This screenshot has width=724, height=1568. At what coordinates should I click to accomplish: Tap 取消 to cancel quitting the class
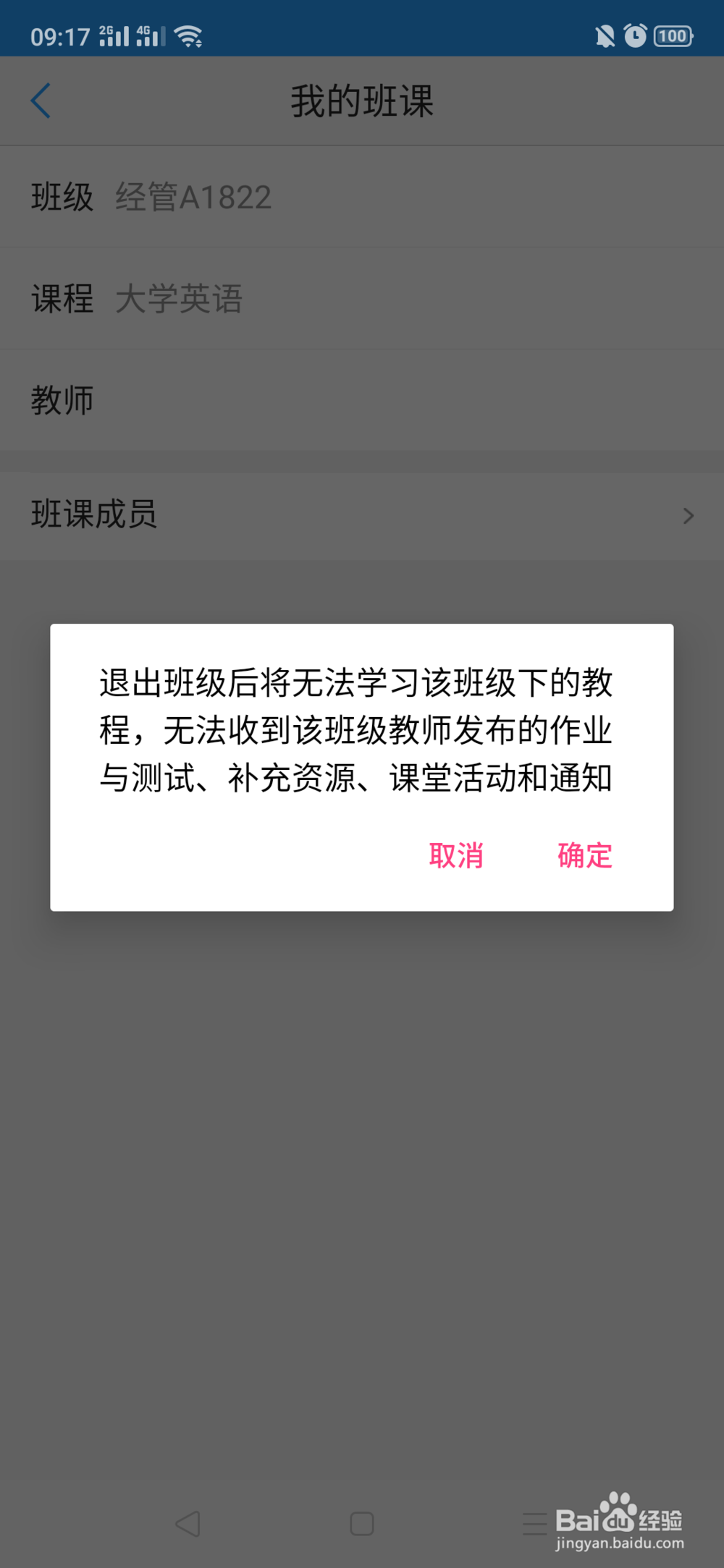[458, 857]
